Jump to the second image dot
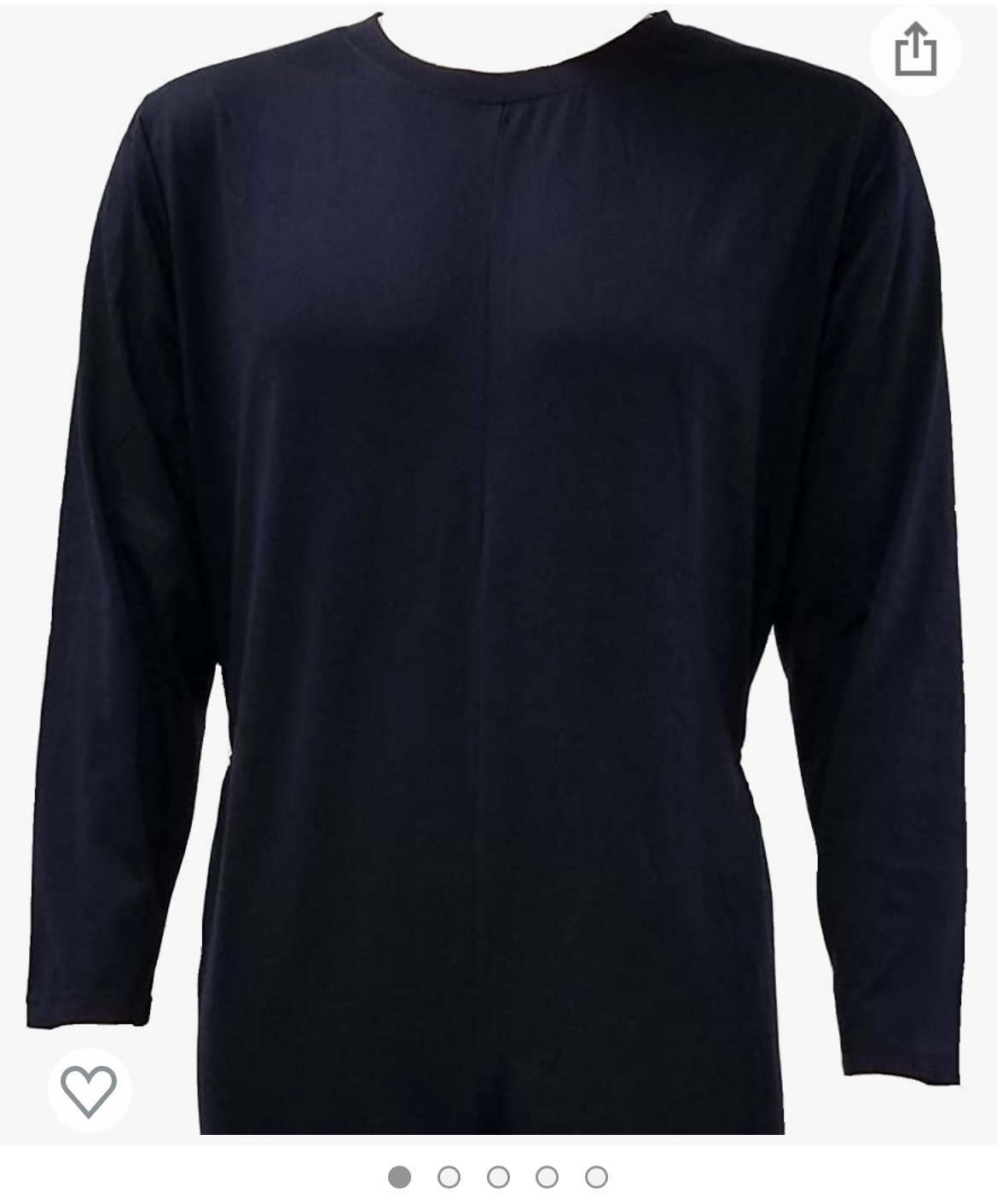This screenshot has height=1204, width=997. [449, 1178]
